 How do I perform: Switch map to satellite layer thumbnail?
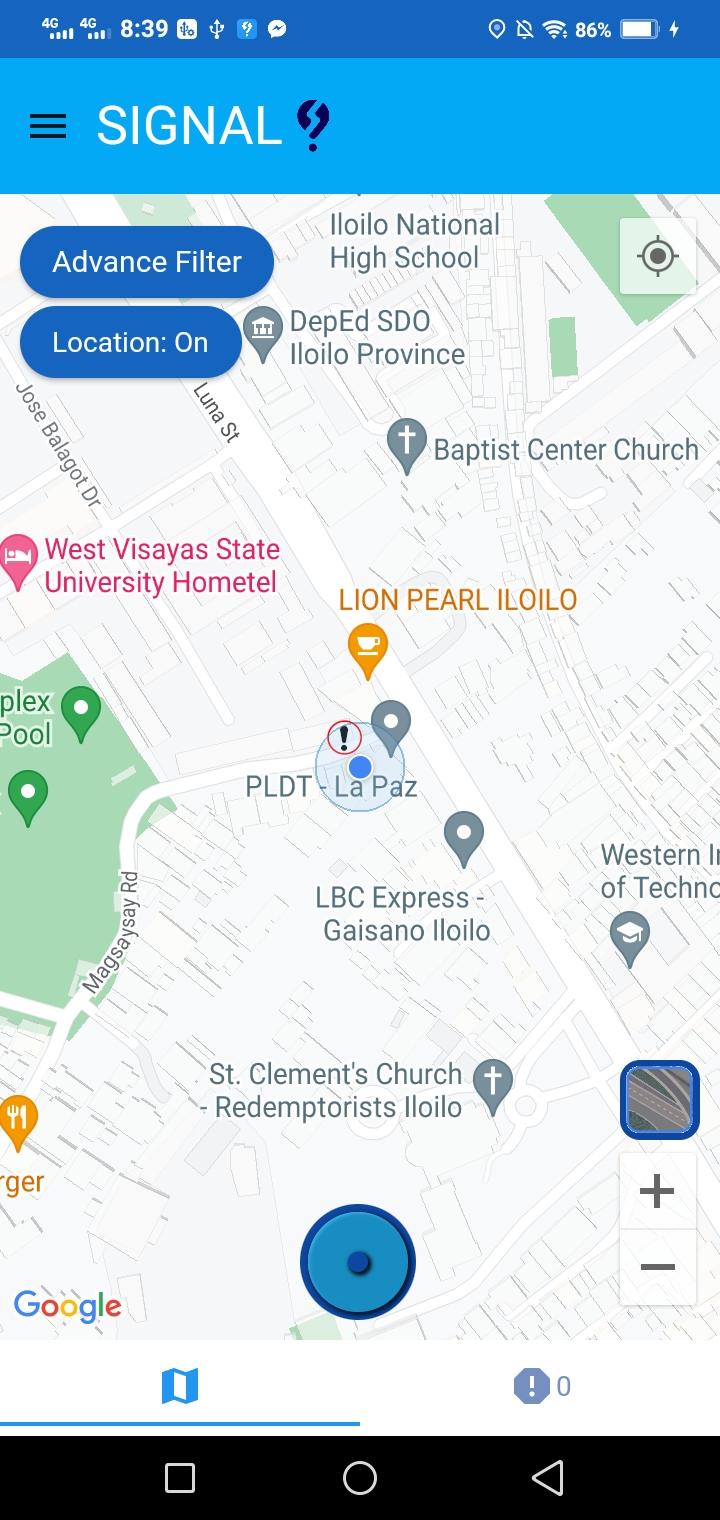click(660, 1100)
